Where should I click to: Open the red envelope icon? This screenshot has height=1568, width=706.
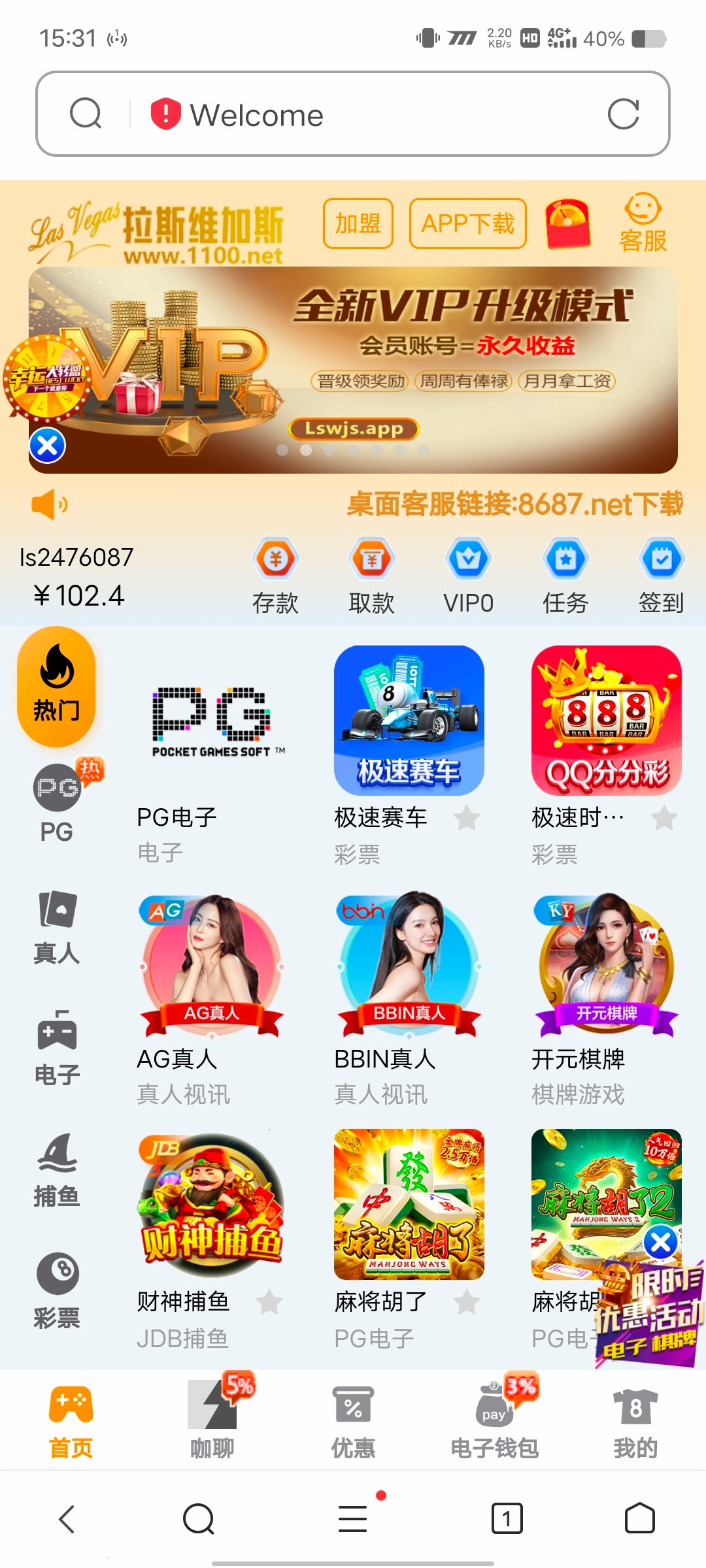coord(567,225)
